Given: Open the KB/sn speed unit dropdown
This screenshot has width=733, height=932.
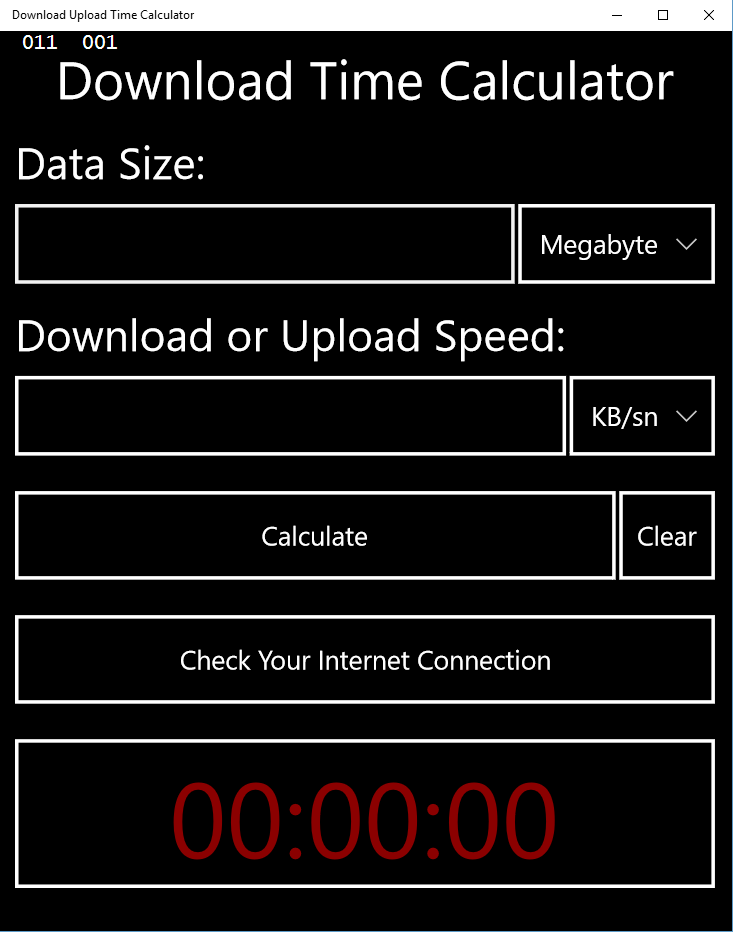Looking at the screenshot, I should coord(641,416).
